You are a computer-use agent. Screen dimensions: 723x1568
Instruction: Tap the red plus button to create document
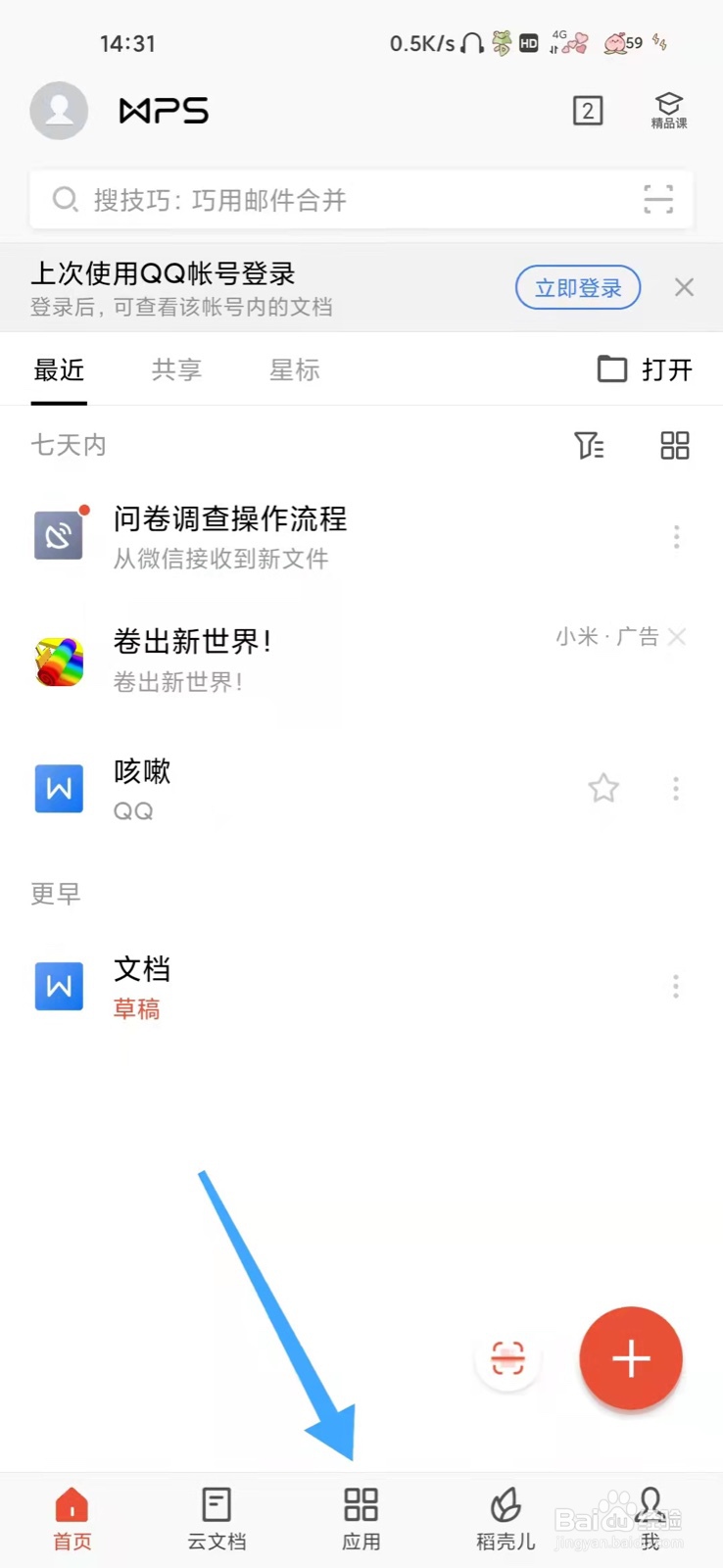(631, 1358)
